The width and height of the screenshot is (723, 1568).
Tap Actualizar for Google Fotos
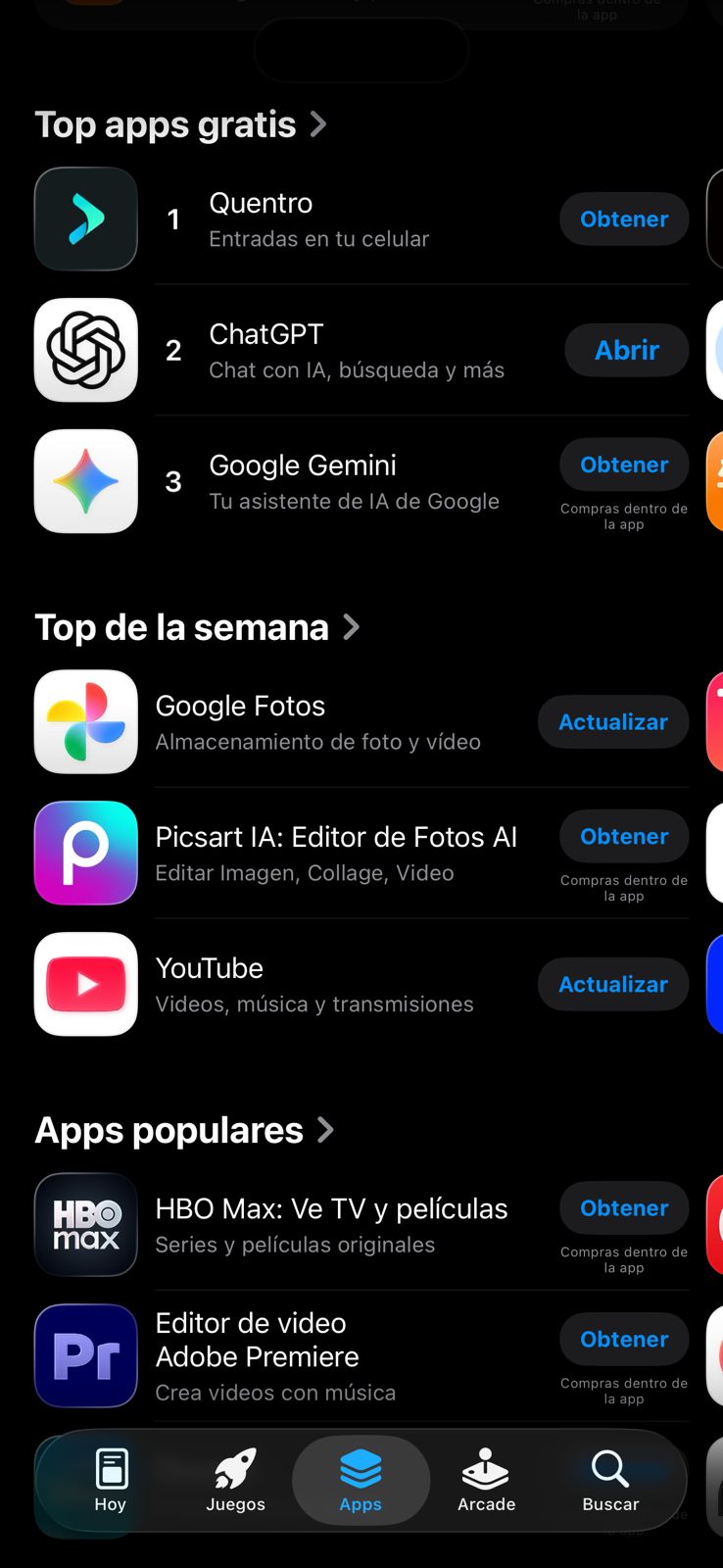(x=612, y=722)
